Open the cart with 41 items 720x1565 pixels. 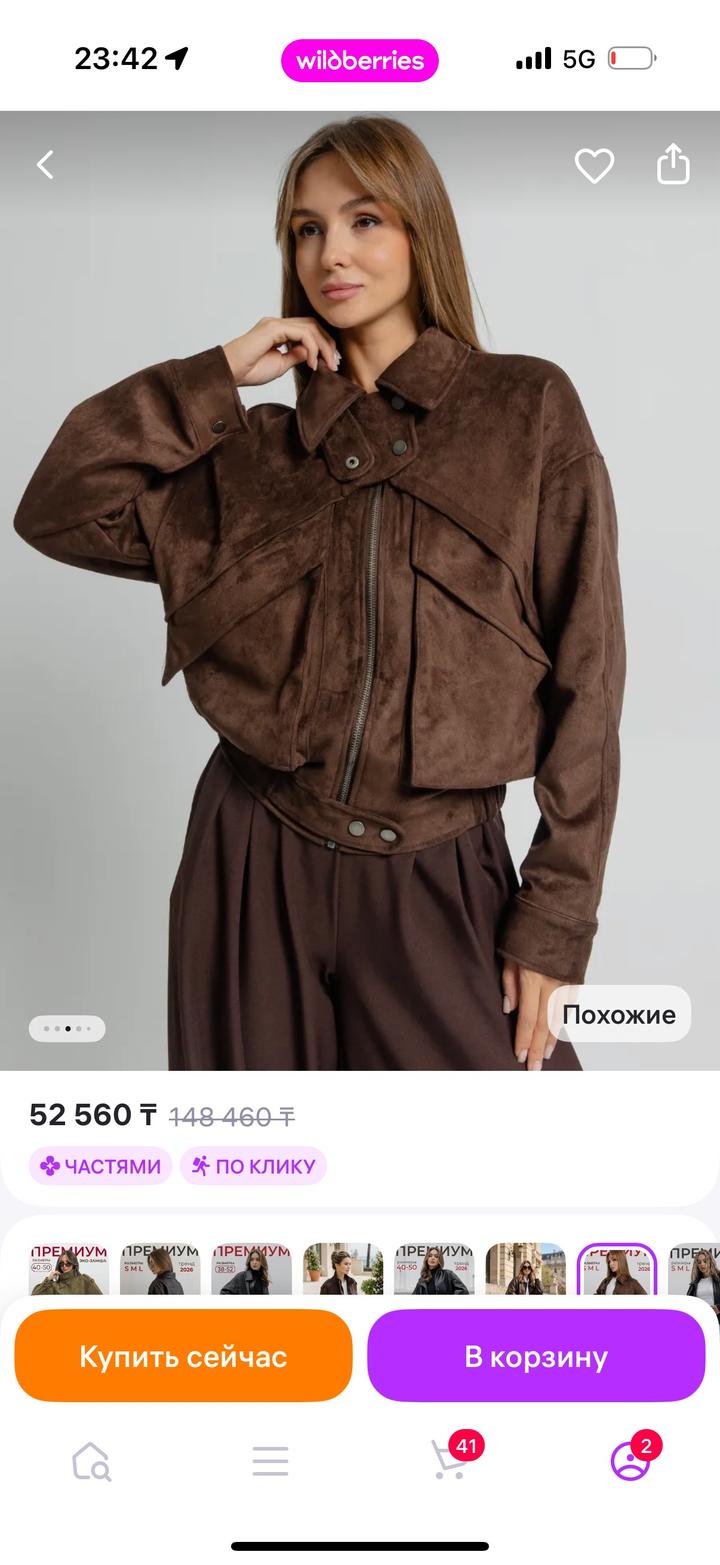point(450,1460)
